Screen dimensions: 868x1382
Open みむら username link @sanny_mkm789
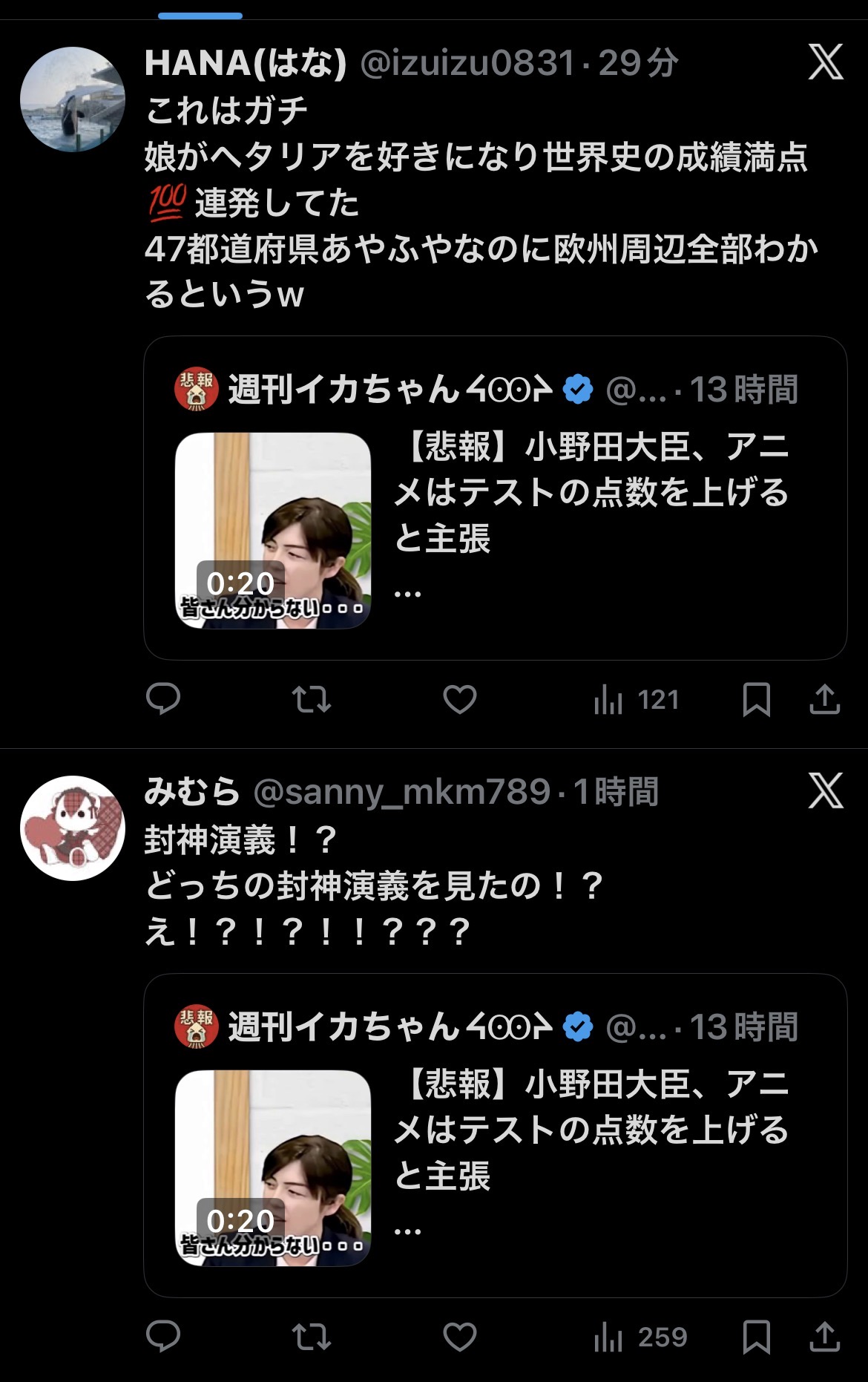(401, 792)
